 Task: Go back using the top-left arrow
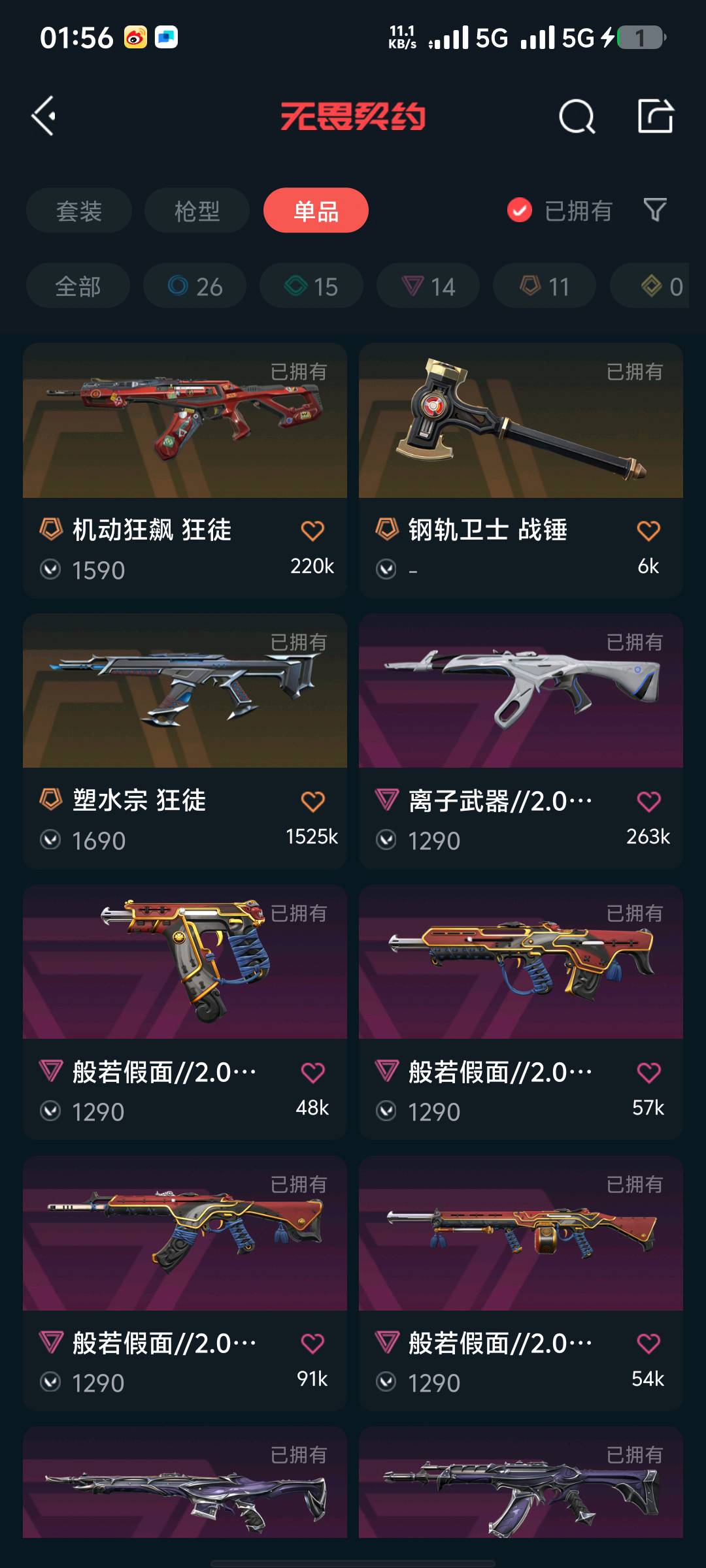44,117
